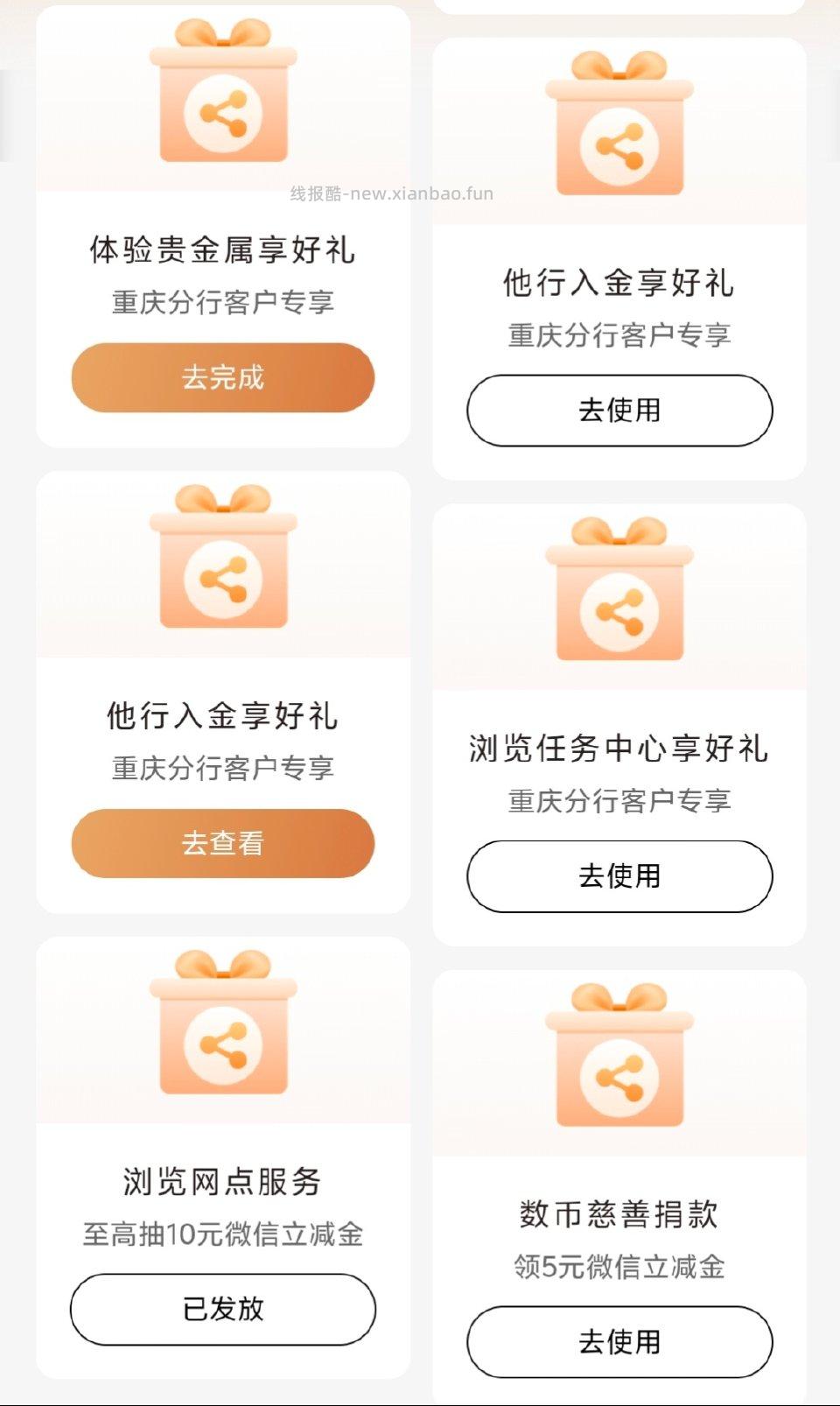Click the 浏览网点服务 card
Screen dimensions: 840x1406
(x=221, y=1182)
